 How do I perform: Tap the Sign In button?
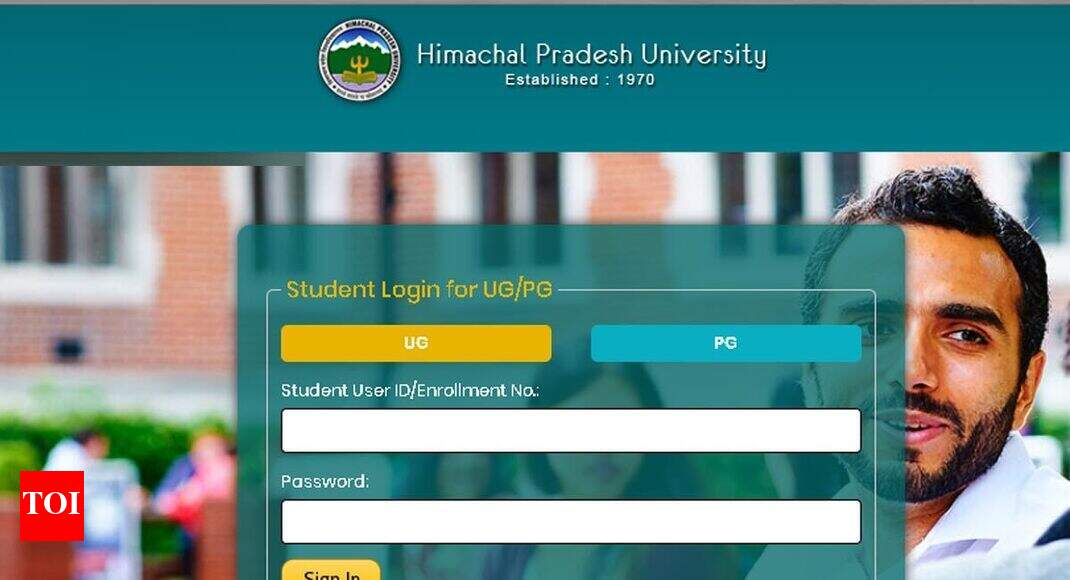pos(331,572)
